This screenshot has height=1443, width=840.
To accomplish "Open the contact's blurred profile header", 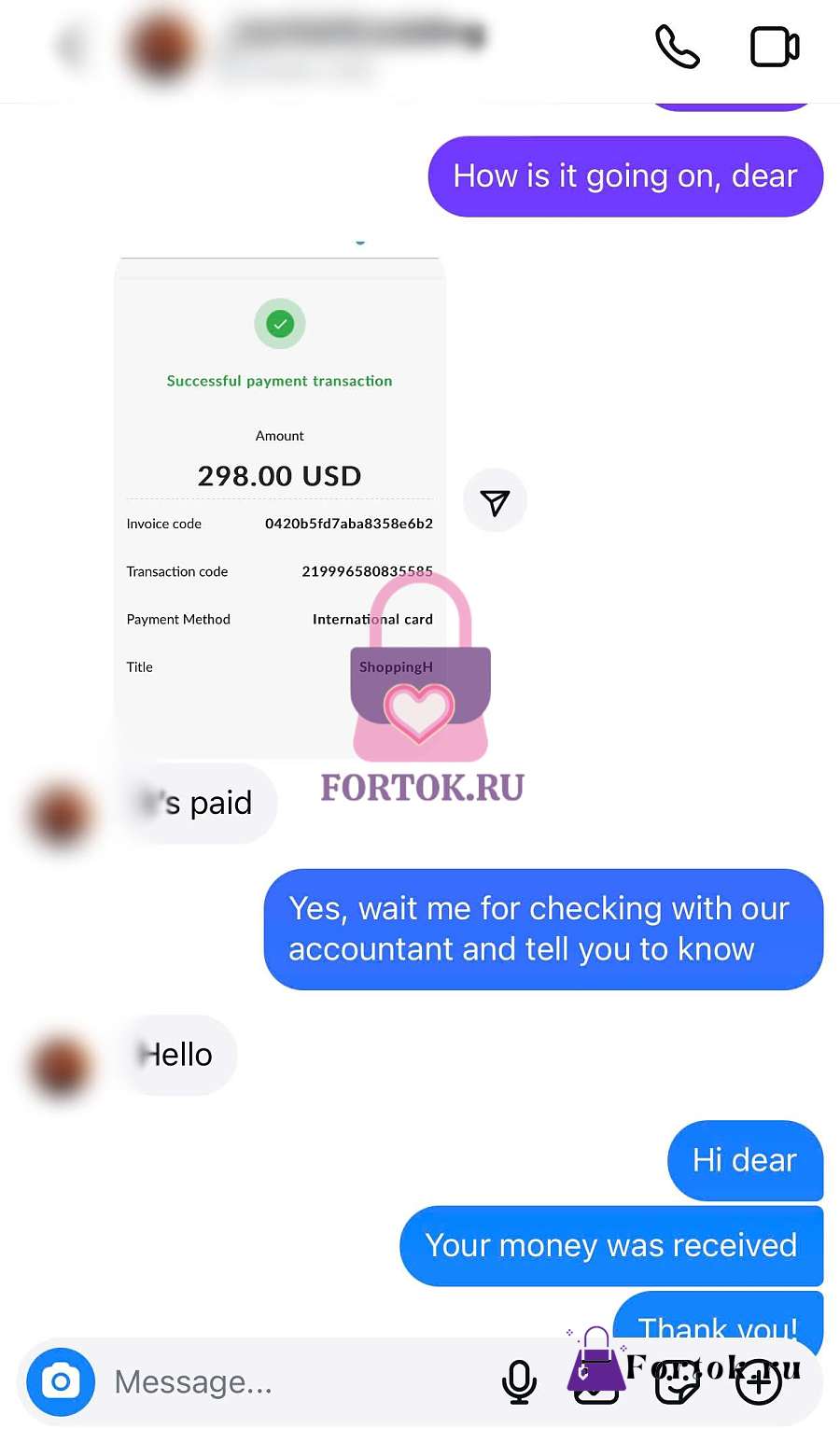I will [x=308, y=47].
